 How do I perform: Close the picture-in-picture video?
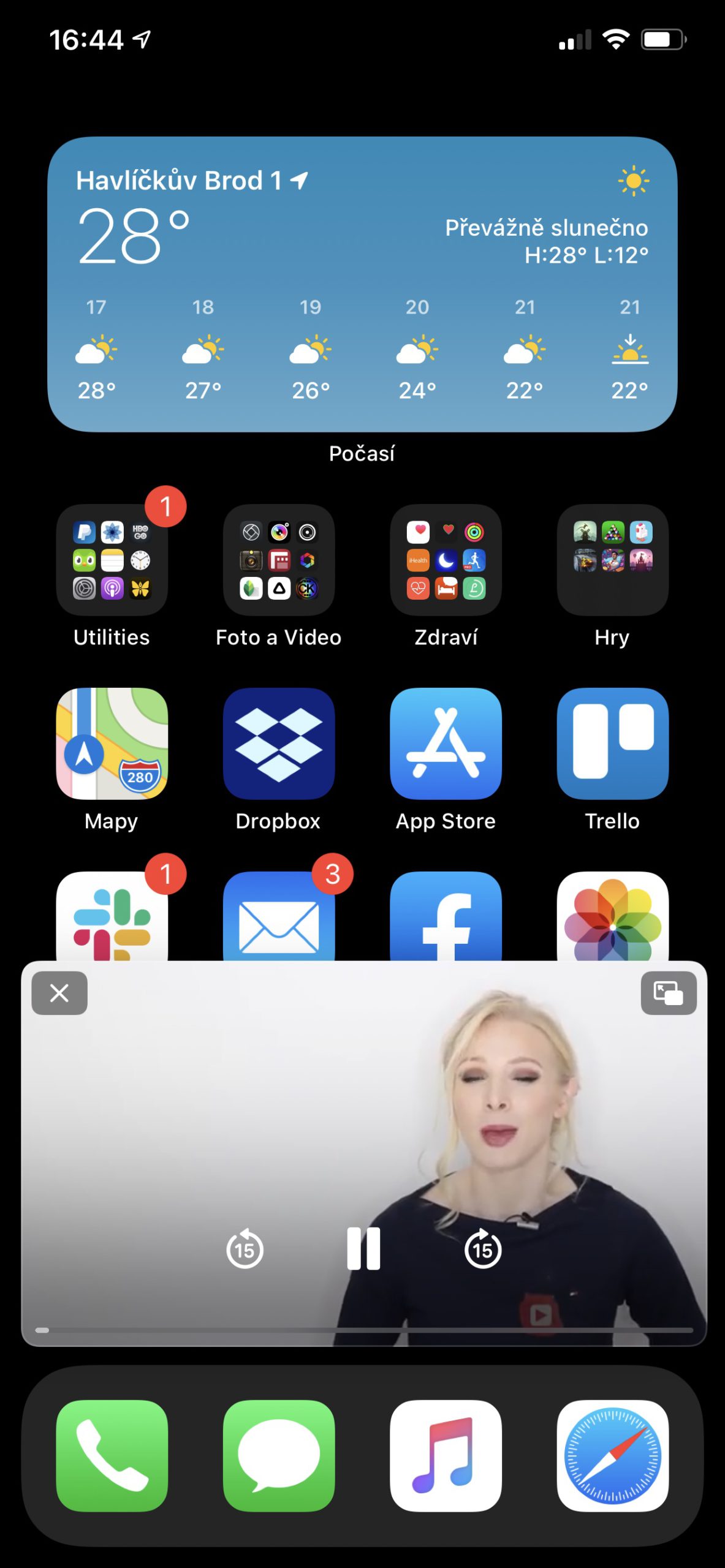(x=59, y=993)
